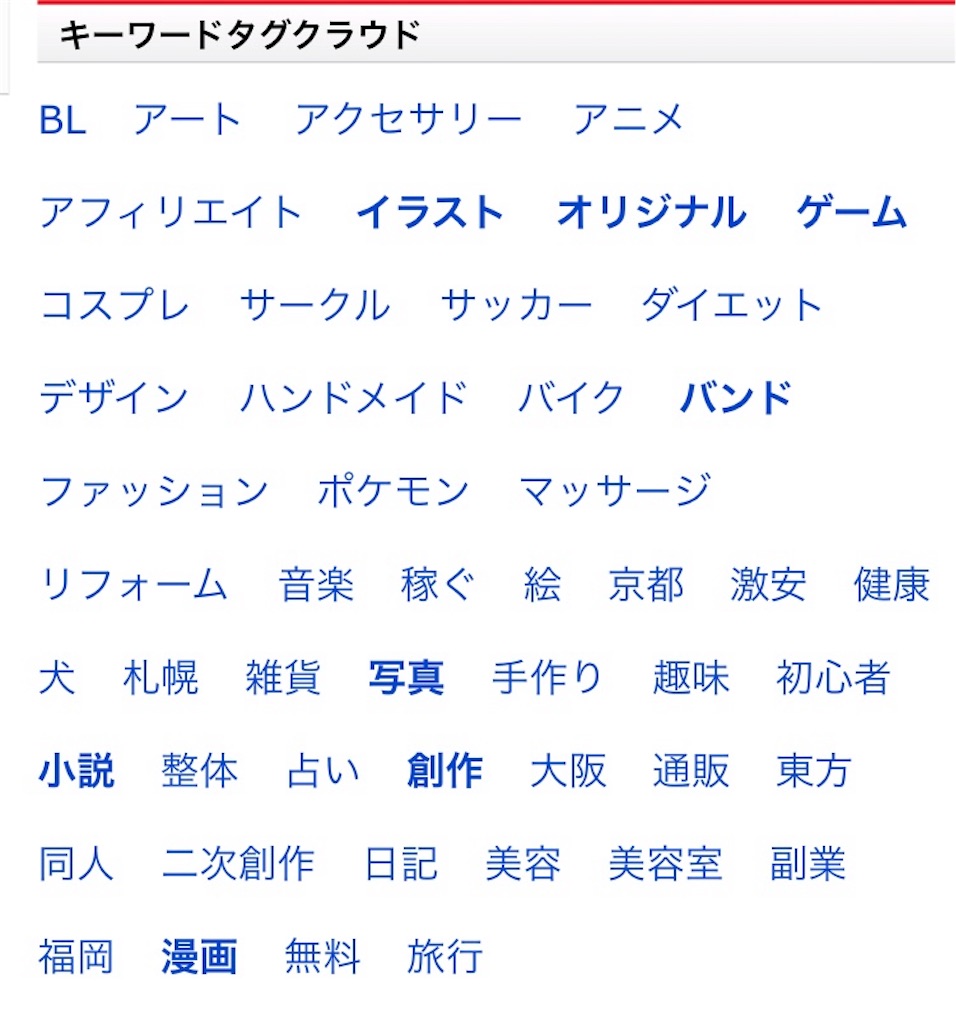Open the ポケモン tag
This screenshot has height=1024, width=956.
tap(393, 492)
